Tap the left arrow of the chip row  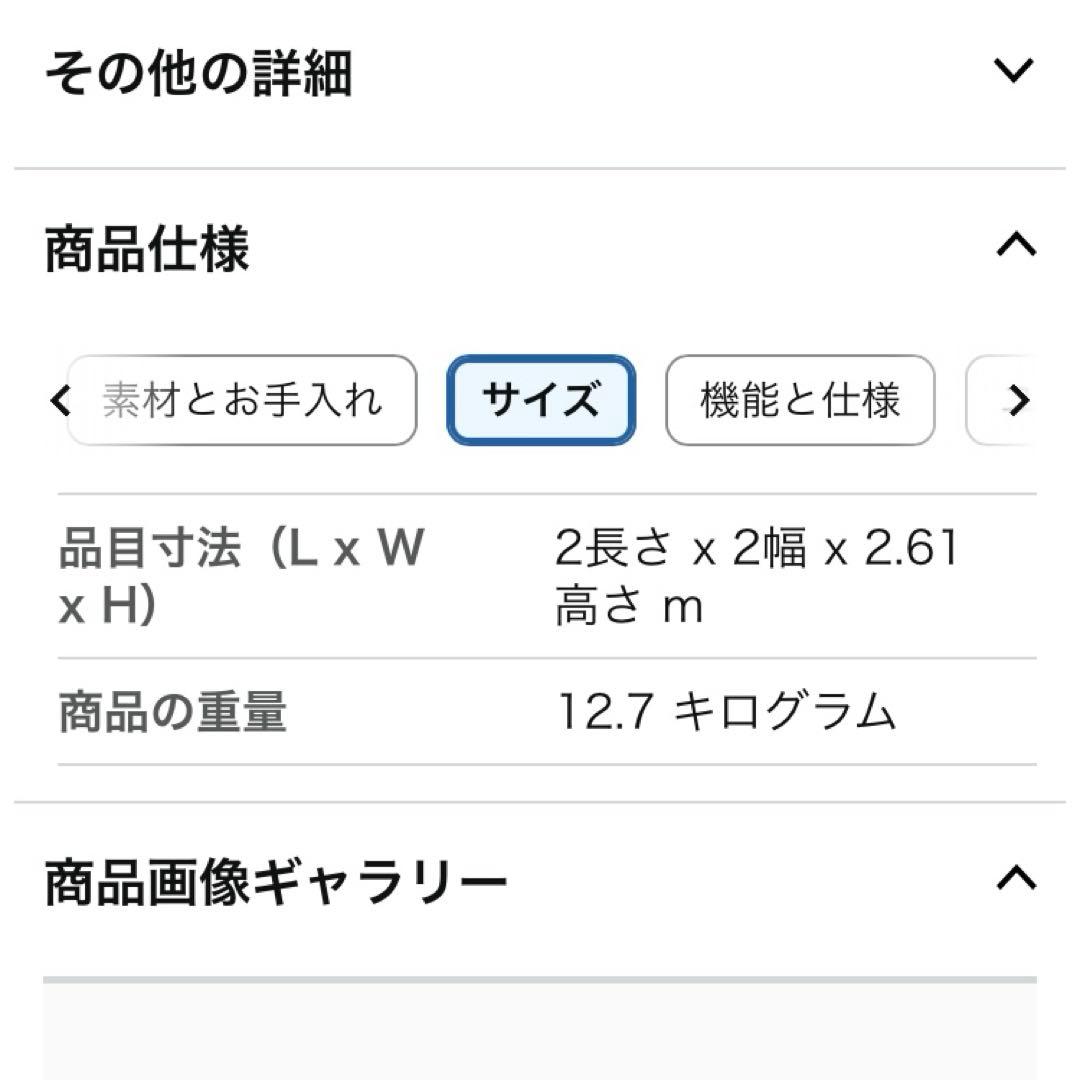[x=61, y=401]
